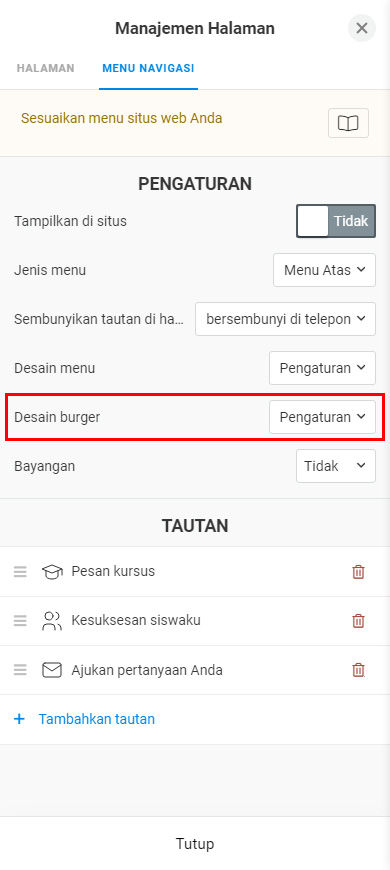390x870 pixels.
Task: Delete the Kesuksesan siswaku link
Action: click(358, 620)
